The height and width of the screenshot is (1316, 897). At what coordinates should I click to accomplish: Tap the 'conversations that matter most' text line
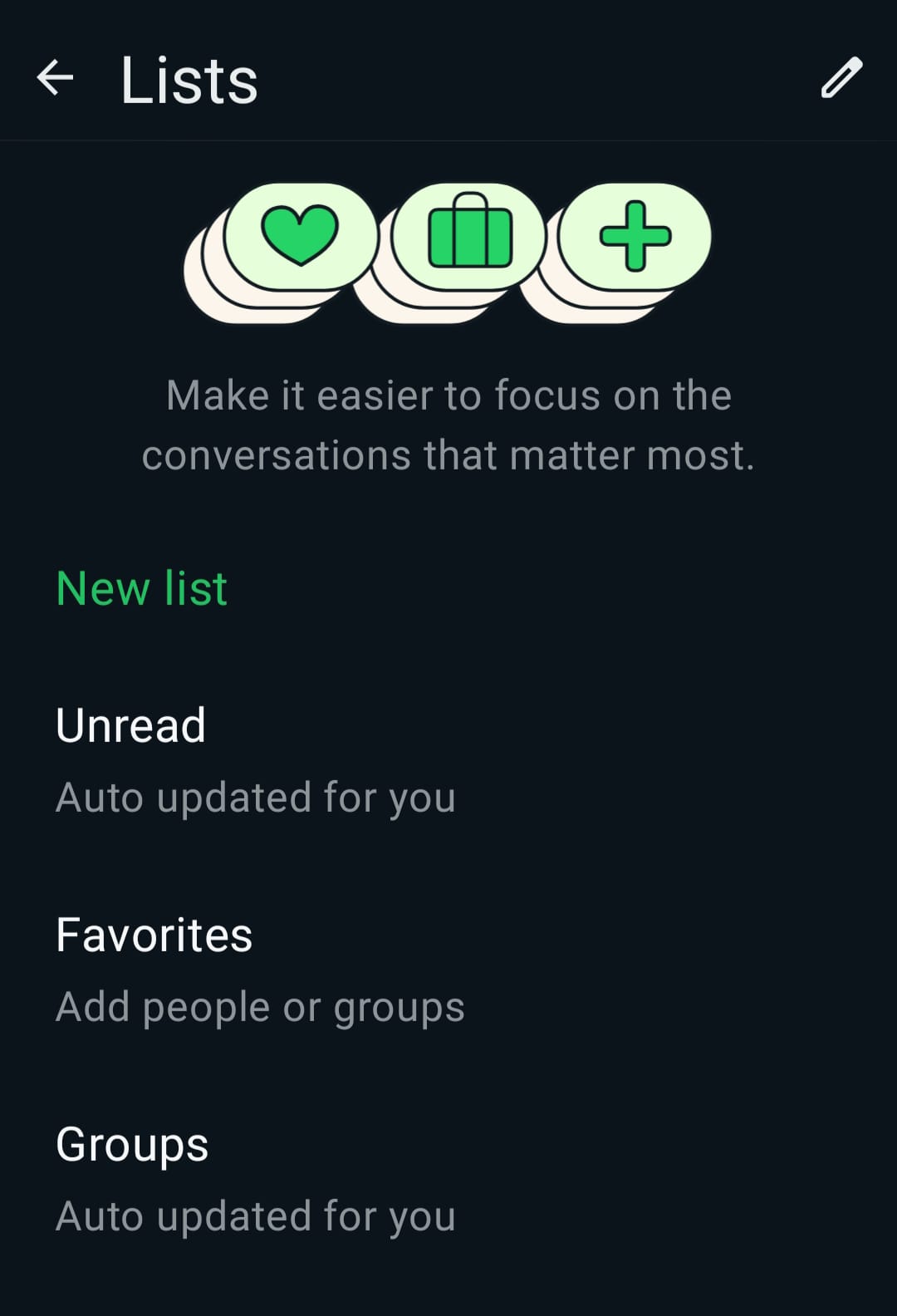coord(451,454)
